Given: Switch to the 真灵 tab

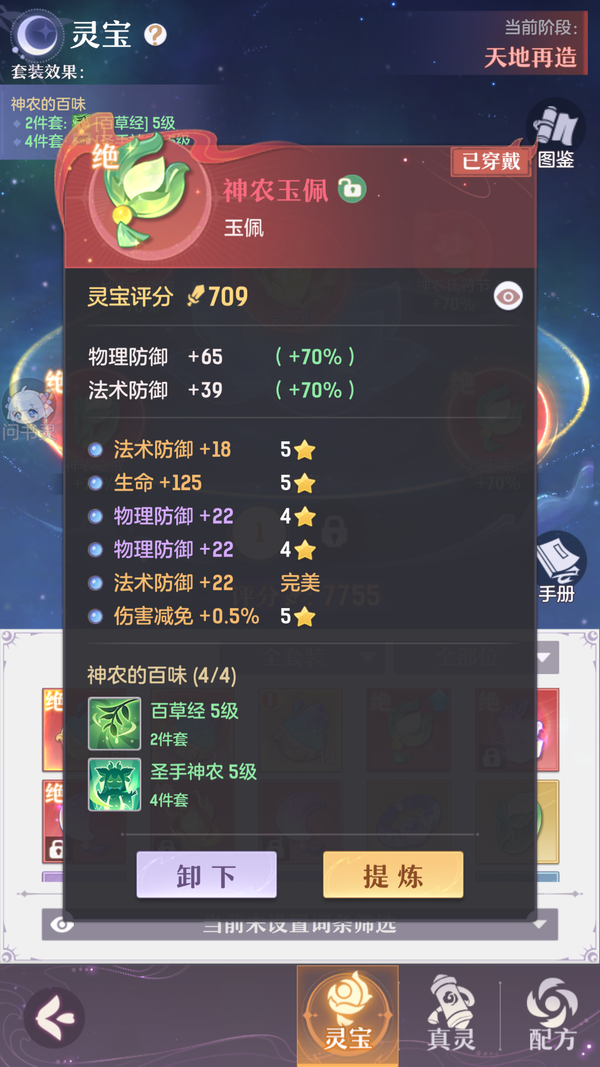Looking at the screenshot, I should pyautogui.click(x=450, y=1012).
